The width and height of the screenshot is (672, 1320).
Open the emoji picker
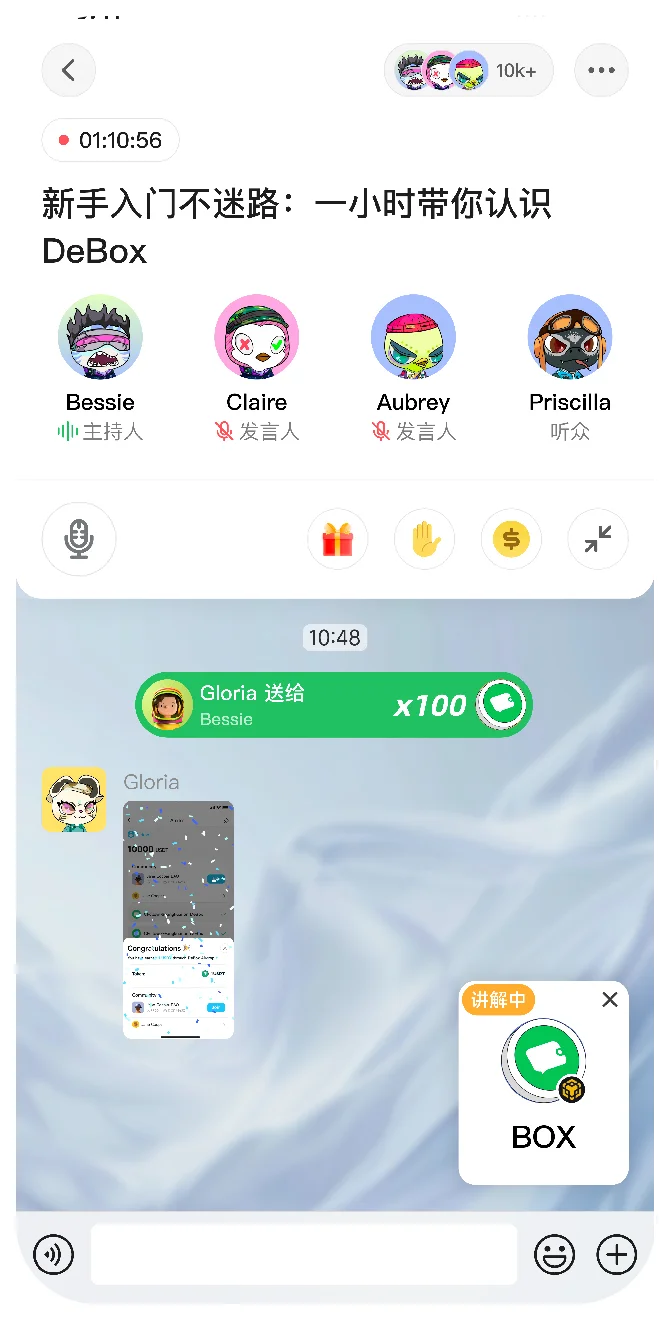[x=554, y=1254]
